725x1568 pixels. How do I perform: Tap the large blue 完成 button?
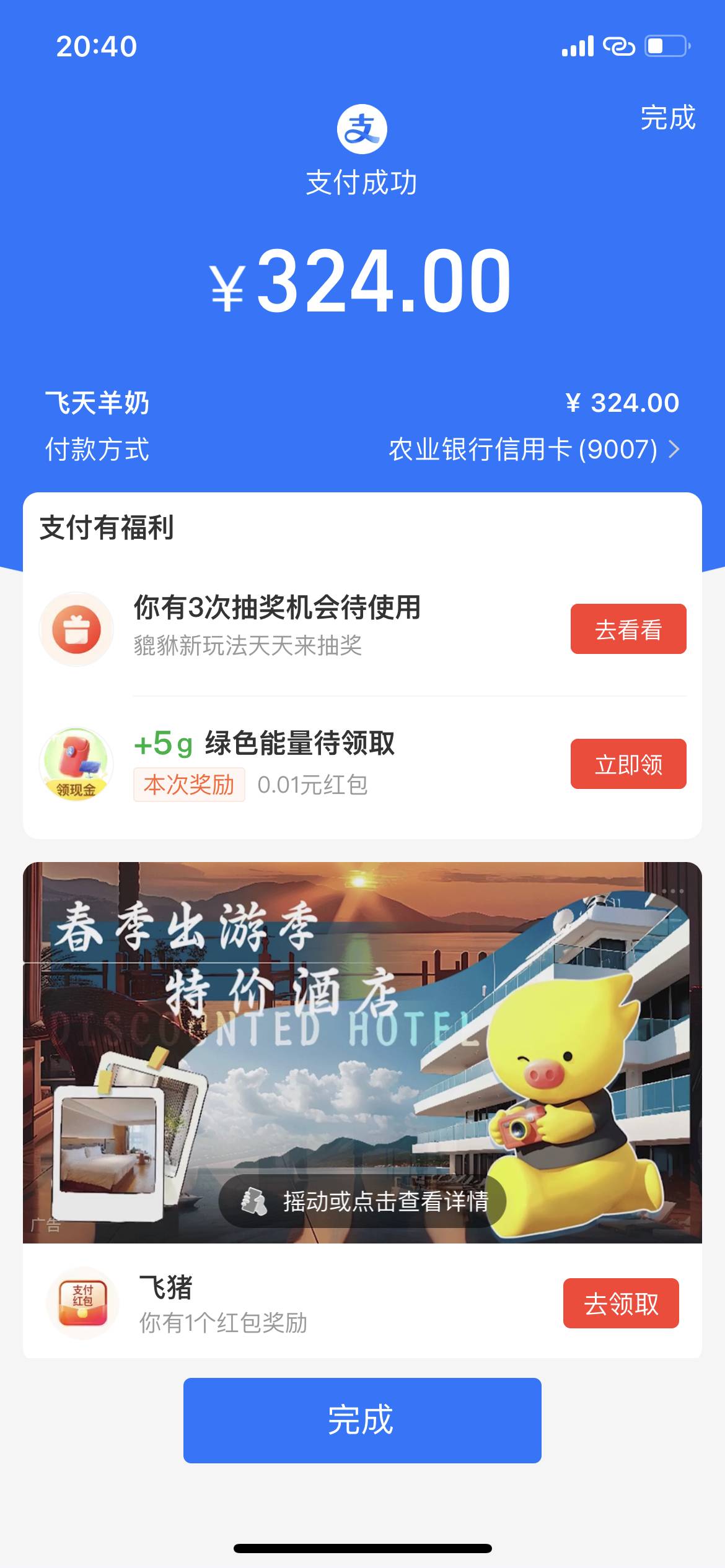pyautogui.click(x=362, y=1420)
